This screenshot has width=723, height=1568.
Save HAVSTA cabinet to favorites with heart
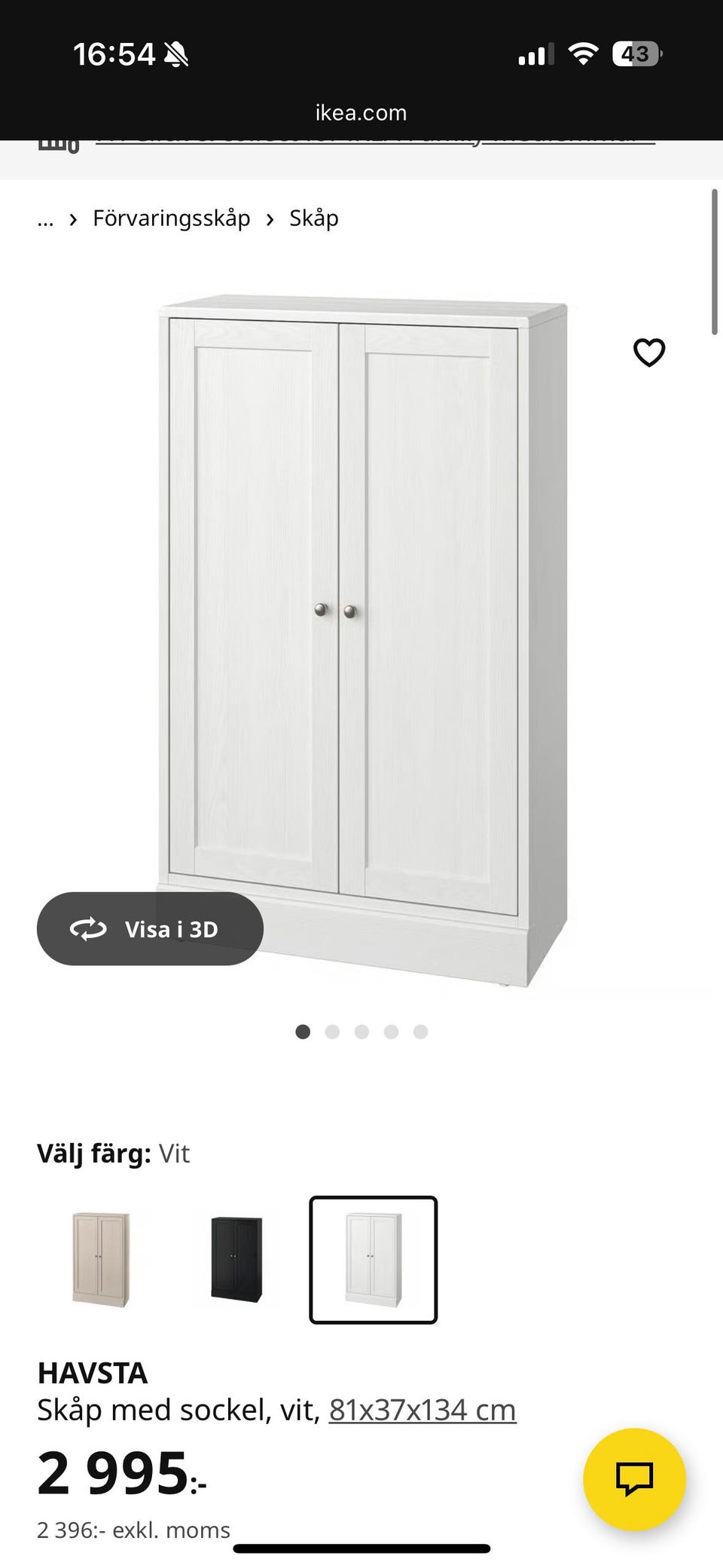click(x=648, y=353)
